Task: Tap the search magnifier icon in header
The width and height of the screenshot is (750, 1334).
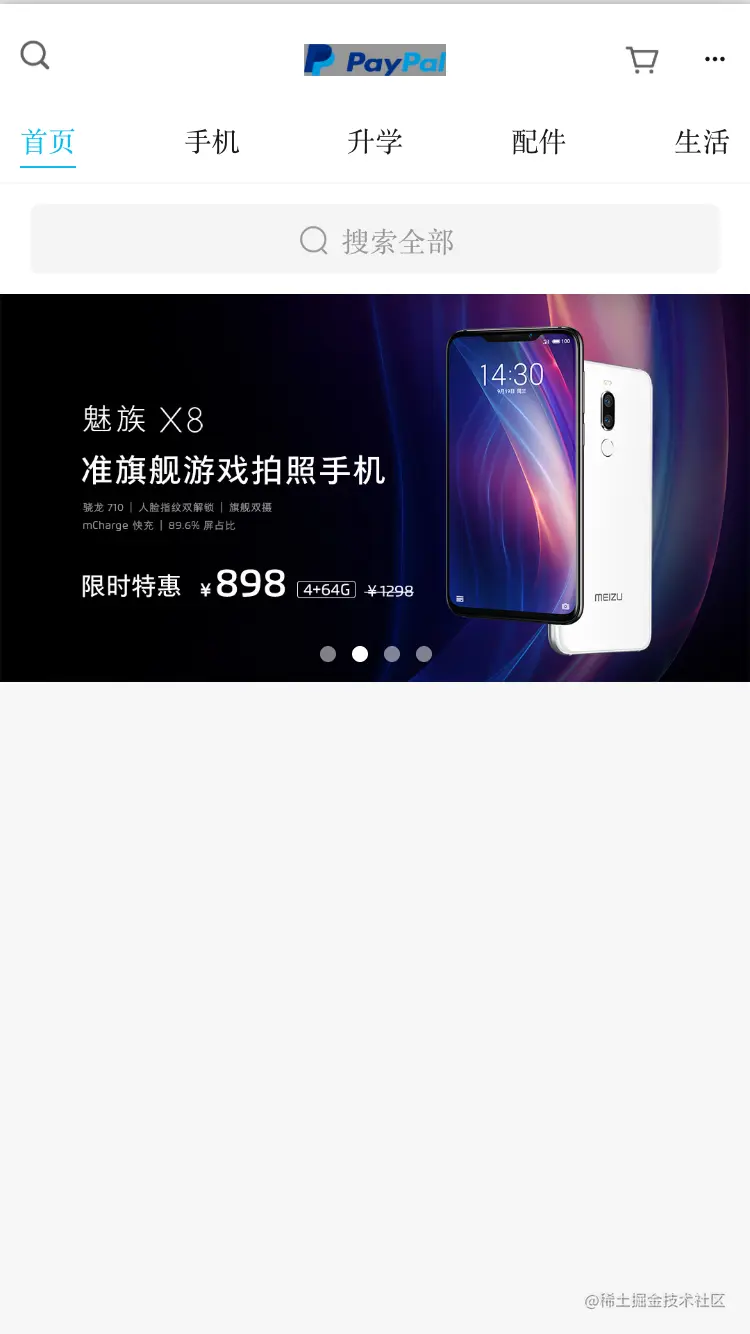Action: (35, 55)
